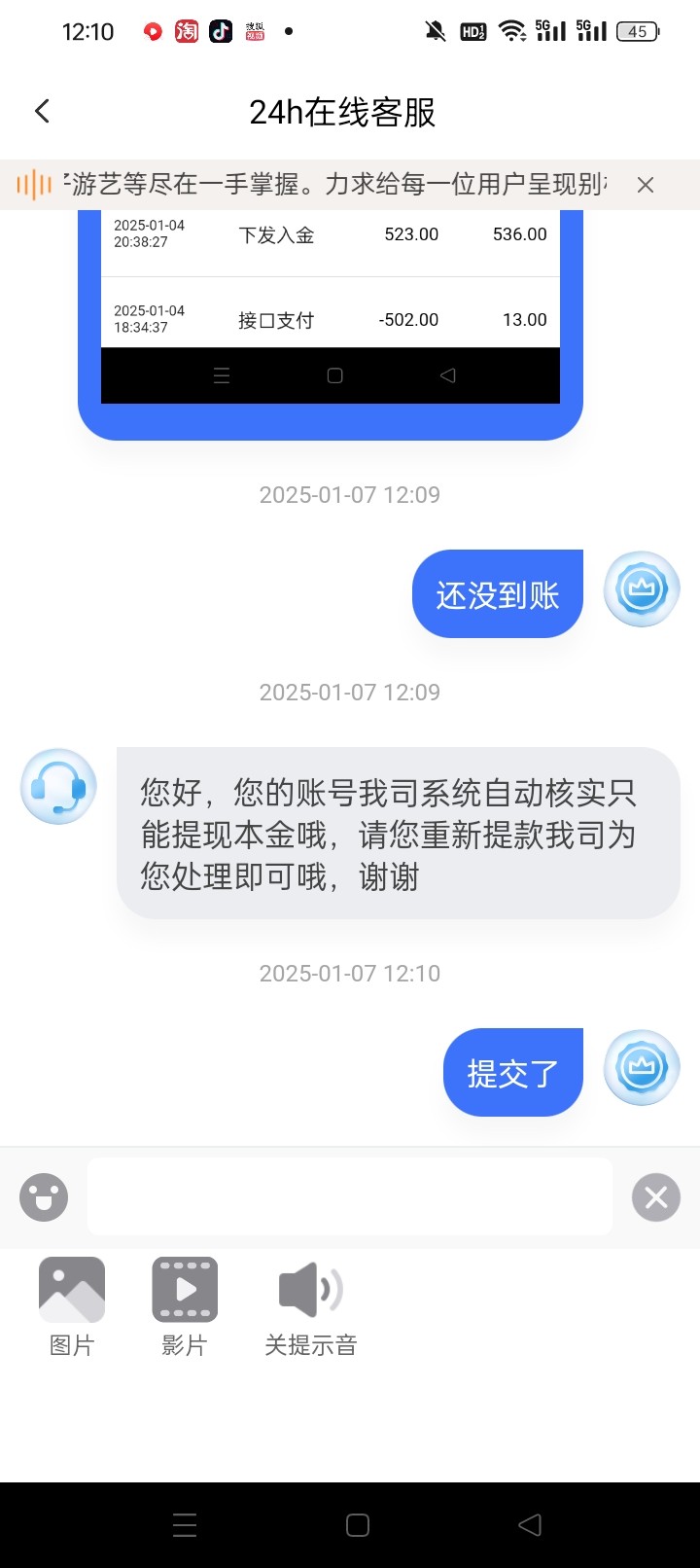
Task: Tap your crown avatar beside the 提交了 message
Action: coord(640,1067)
